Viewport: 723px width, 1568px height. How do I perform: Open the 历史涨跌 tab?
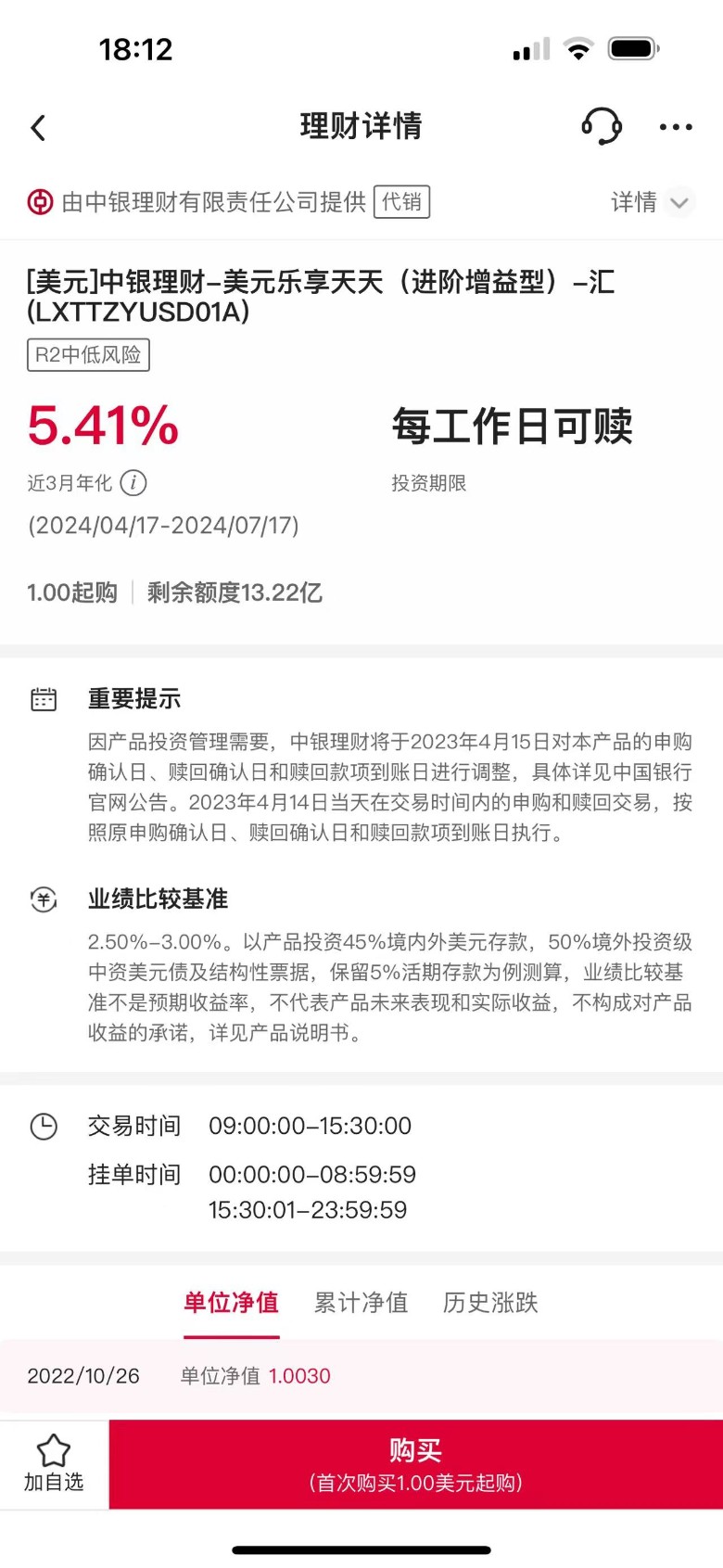490,1303
